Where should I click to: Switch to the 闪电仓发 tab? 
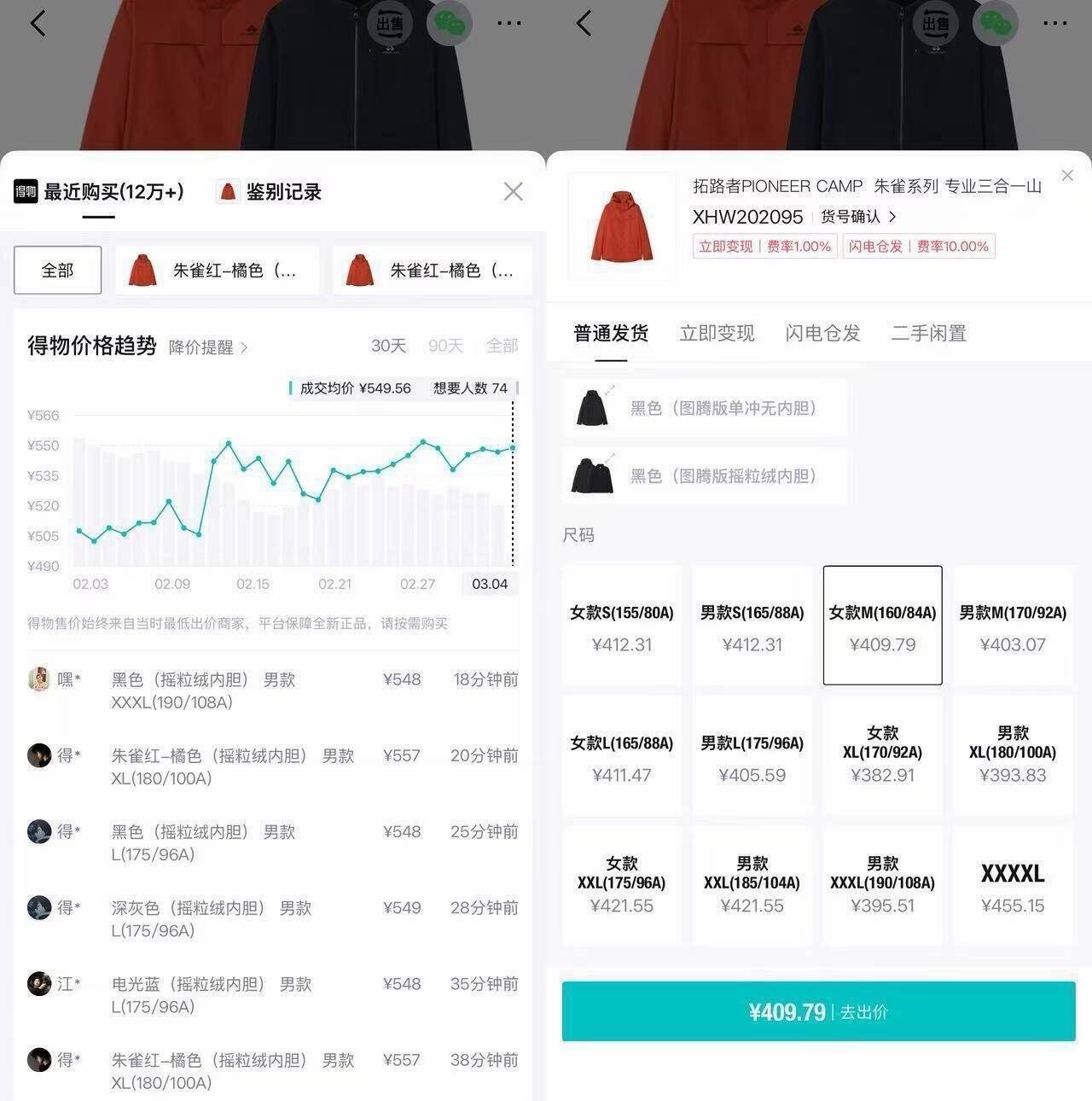(x=822, y=333)
